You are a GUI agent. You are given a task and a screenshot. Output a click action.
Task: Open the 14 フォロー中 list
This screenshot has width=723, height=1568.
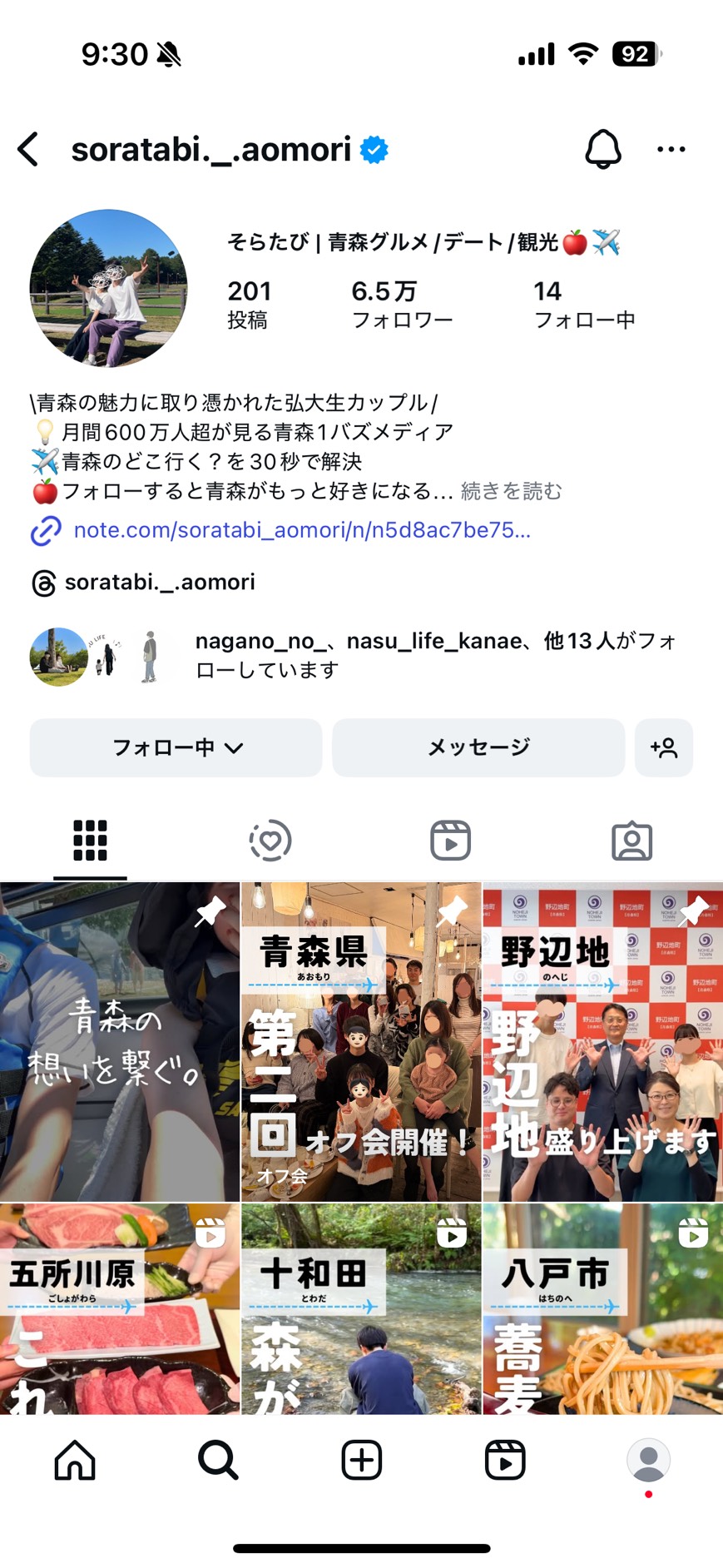[x=583, y=304]
